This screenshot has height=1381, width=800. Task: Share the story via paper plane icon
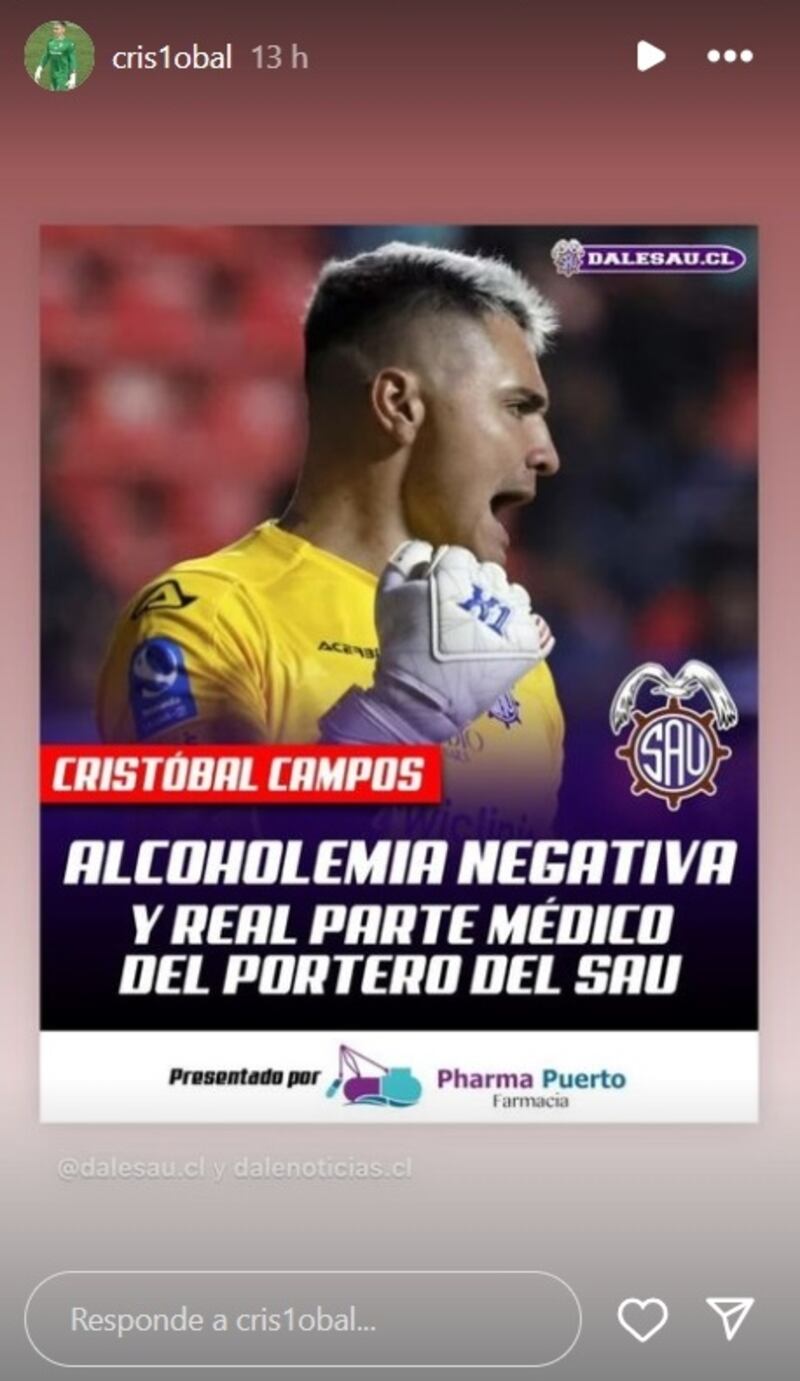pos(730,1319)
